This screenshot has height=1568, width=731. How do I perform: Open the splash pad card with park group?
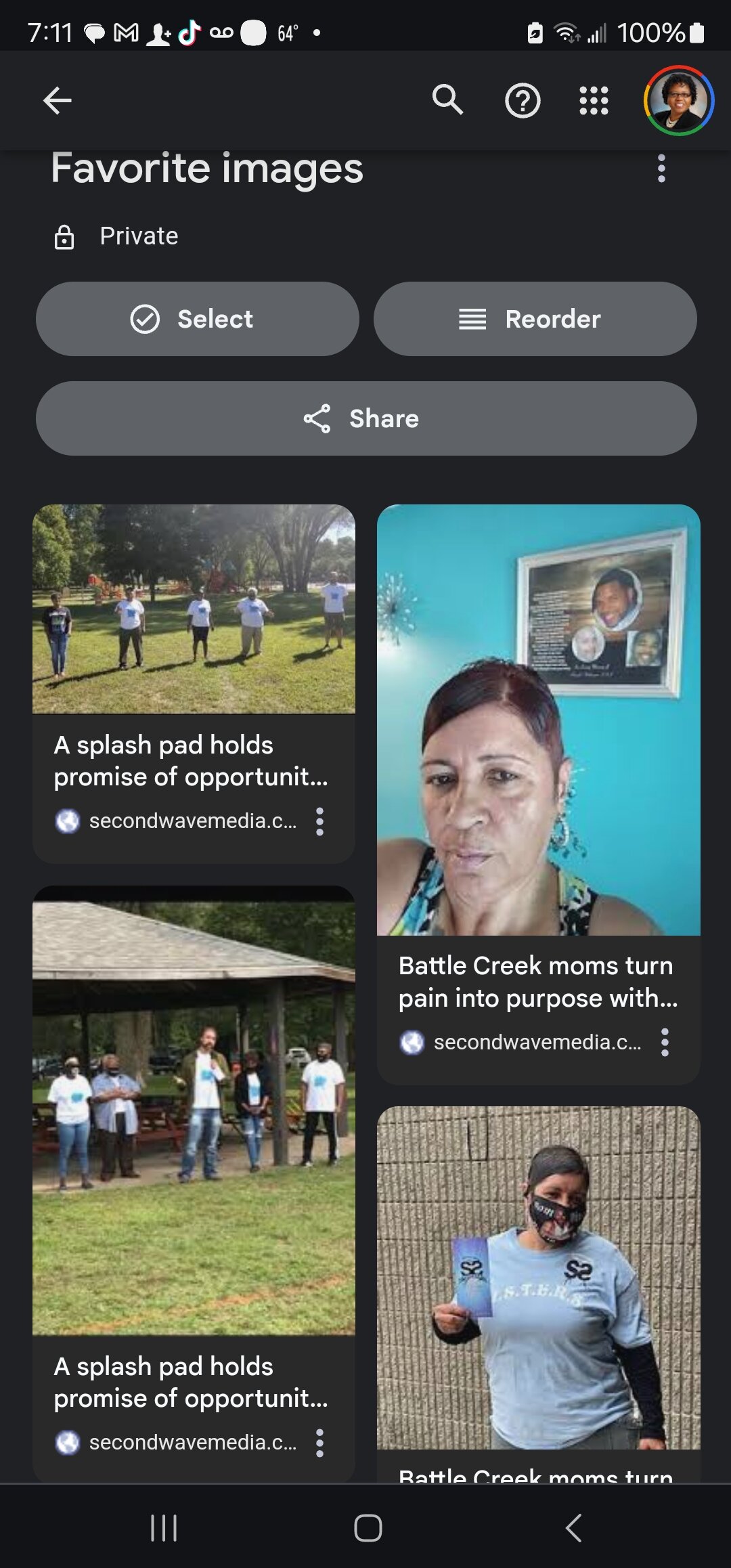[x=194, y=609]
